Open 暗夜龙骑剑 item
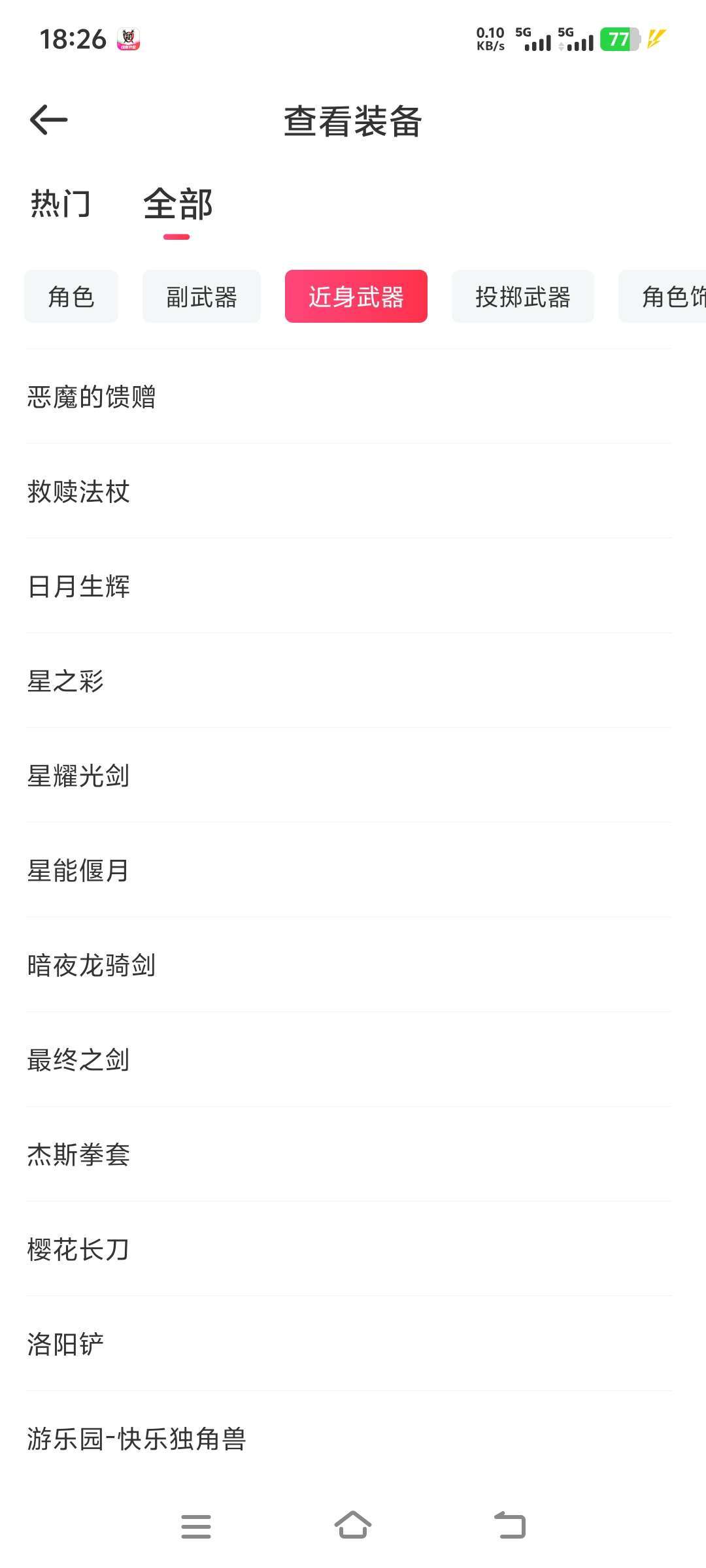Viewport: 706px width, 1568px height. (92, 965)
